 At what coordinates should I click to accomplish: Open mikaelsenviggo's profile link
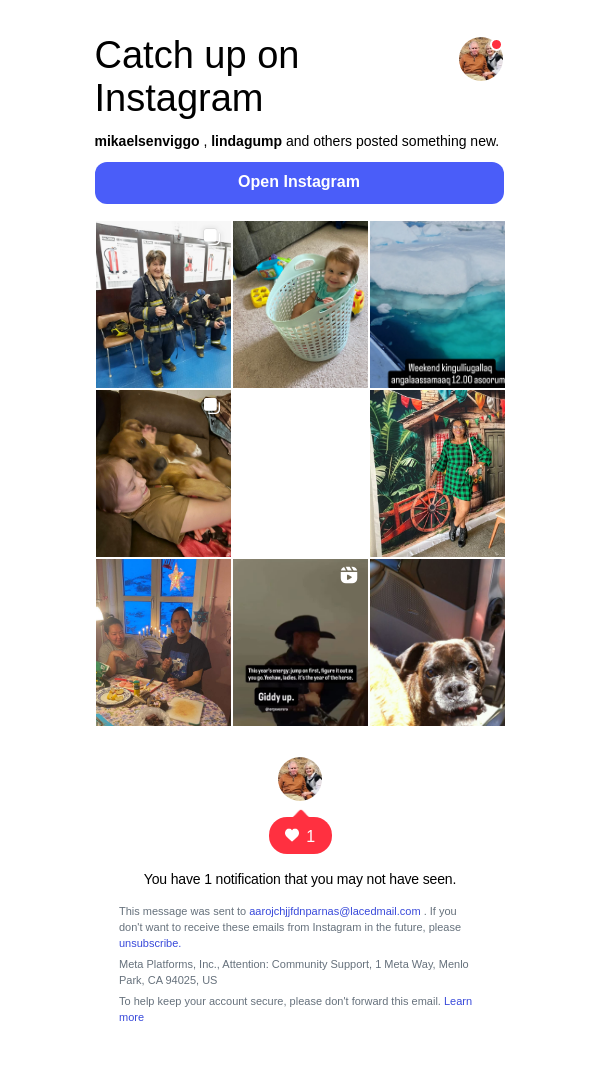point(147,141)
